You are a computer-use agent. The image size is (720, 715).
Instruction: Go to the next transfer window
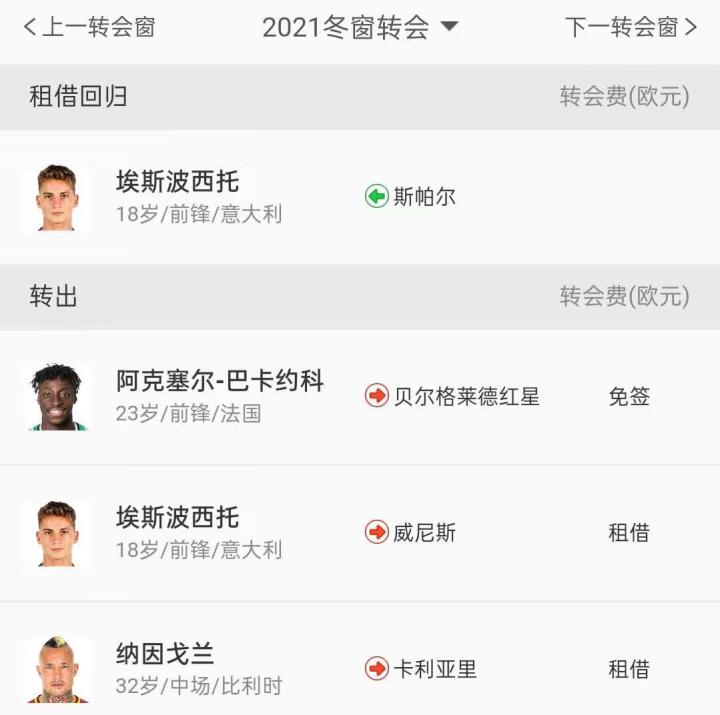point(630,27)
